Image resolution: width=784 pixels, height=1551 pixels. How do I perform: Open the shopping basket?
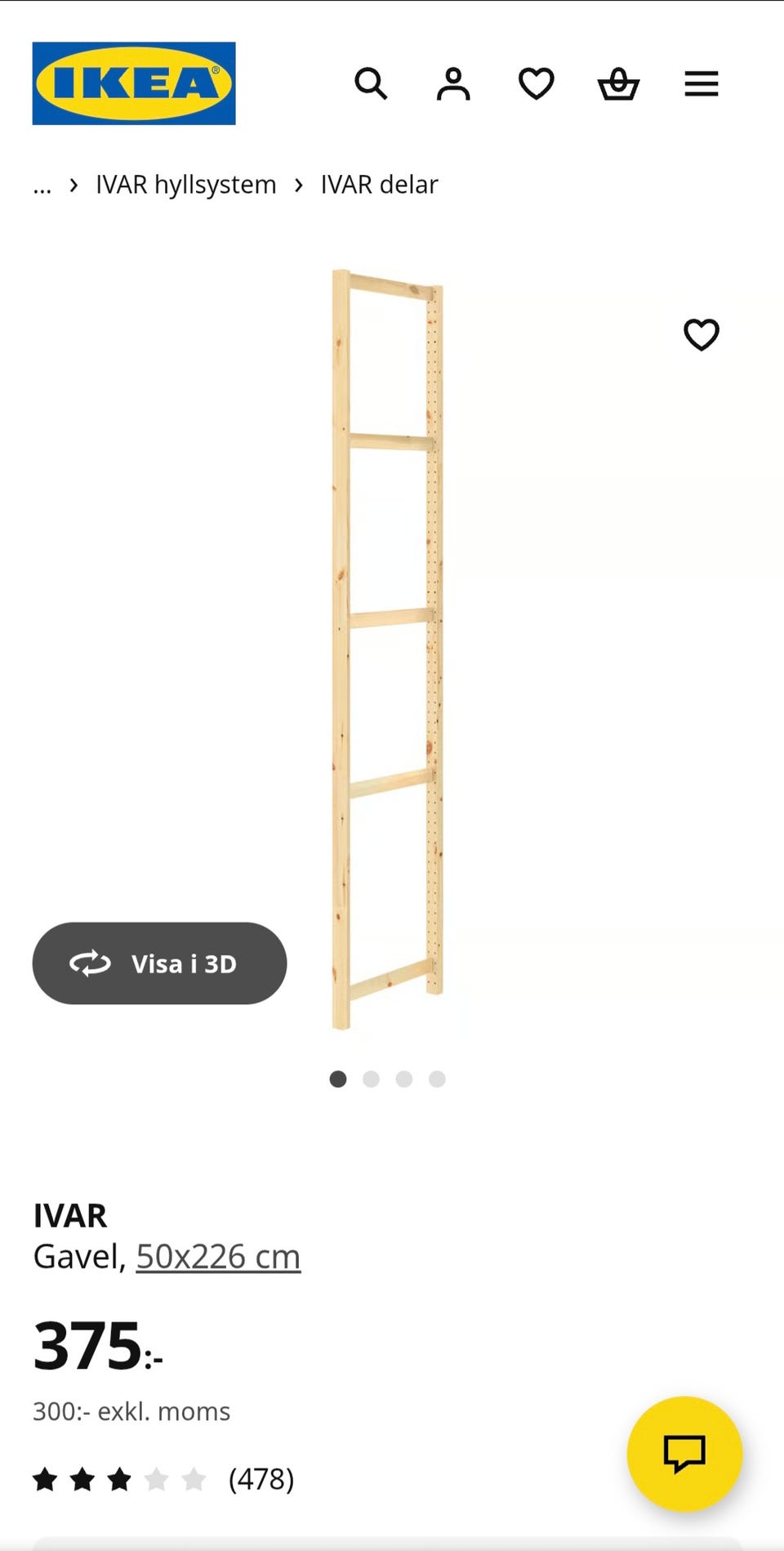(x=618, y=83)
